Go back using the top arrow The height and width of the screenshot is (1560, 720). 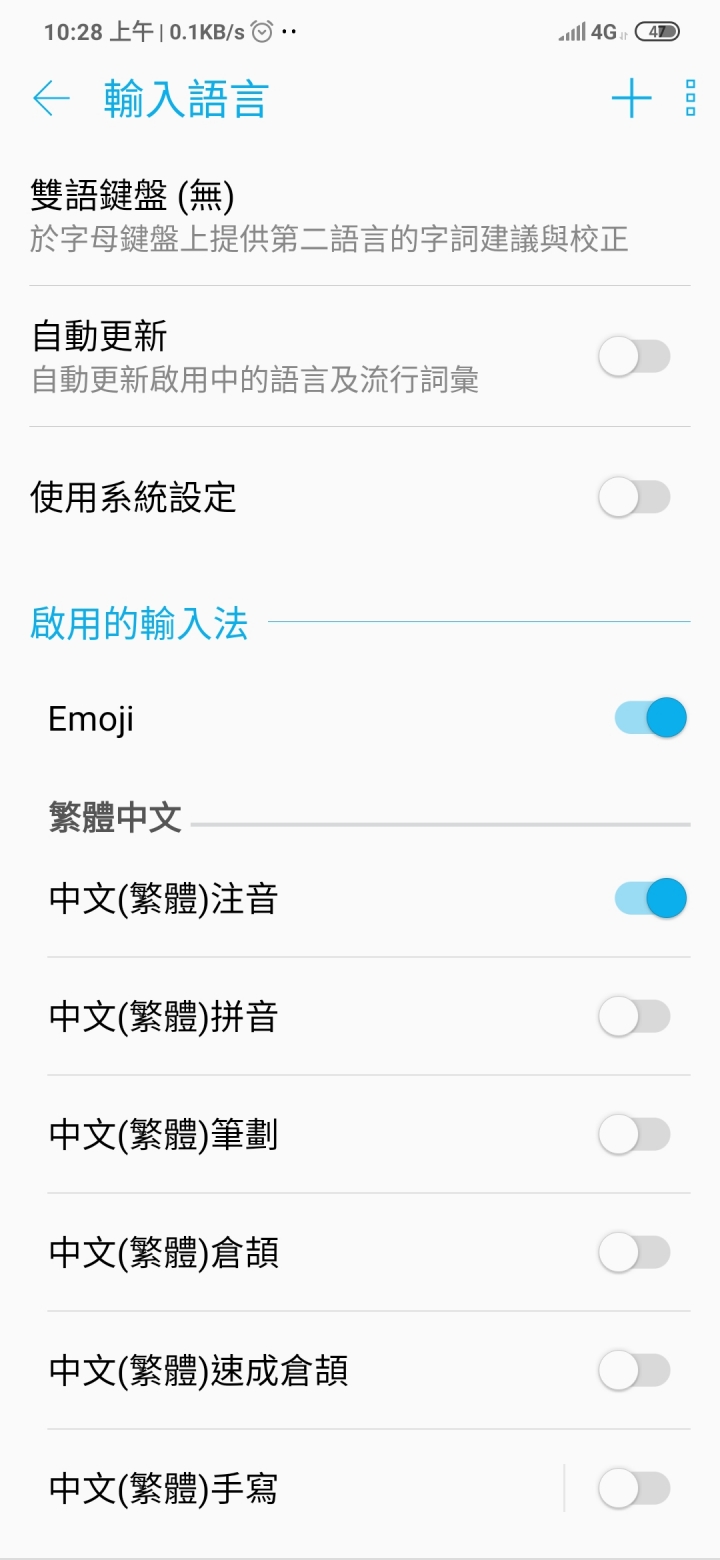tap(51, 99)
